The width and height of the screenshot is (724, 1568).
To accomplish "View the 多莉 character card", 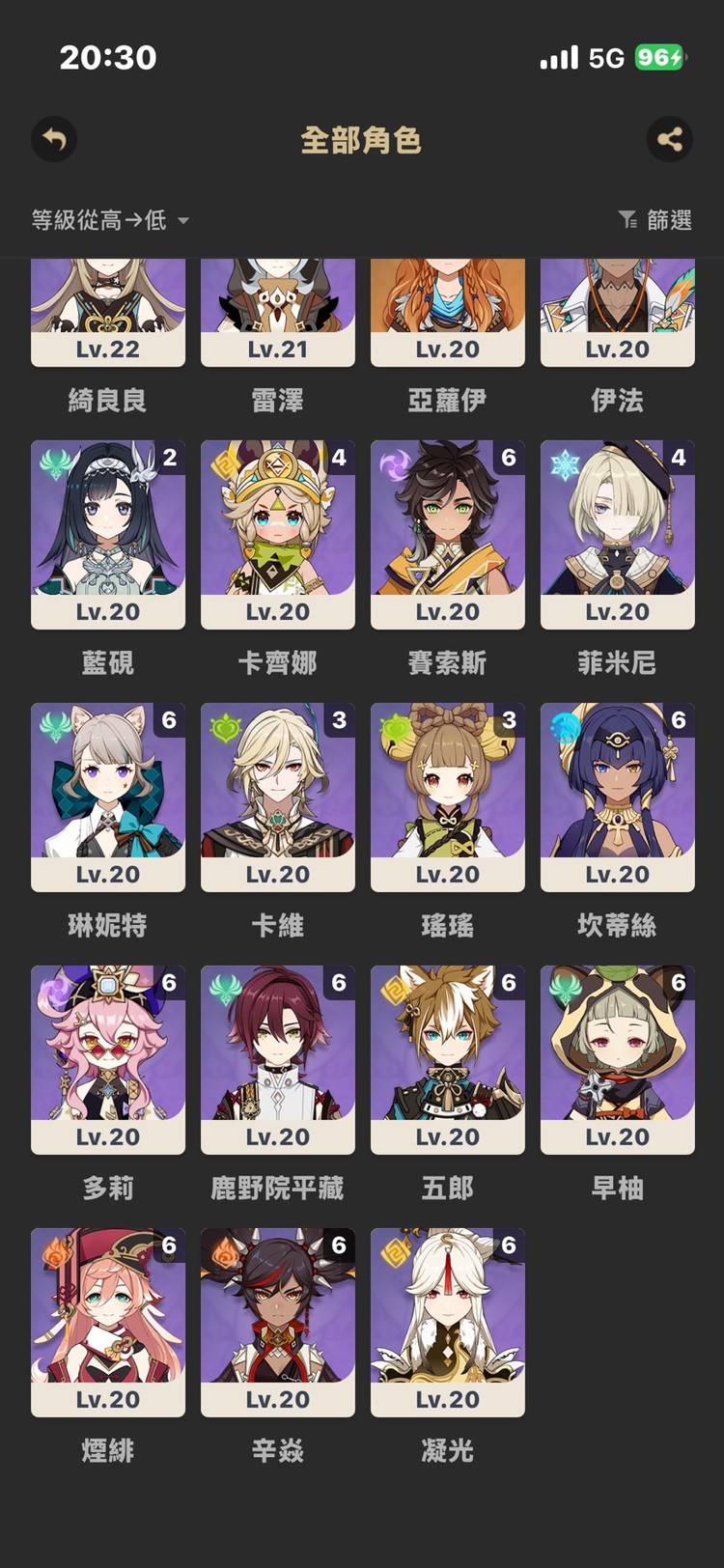I will coord(108,1059).
